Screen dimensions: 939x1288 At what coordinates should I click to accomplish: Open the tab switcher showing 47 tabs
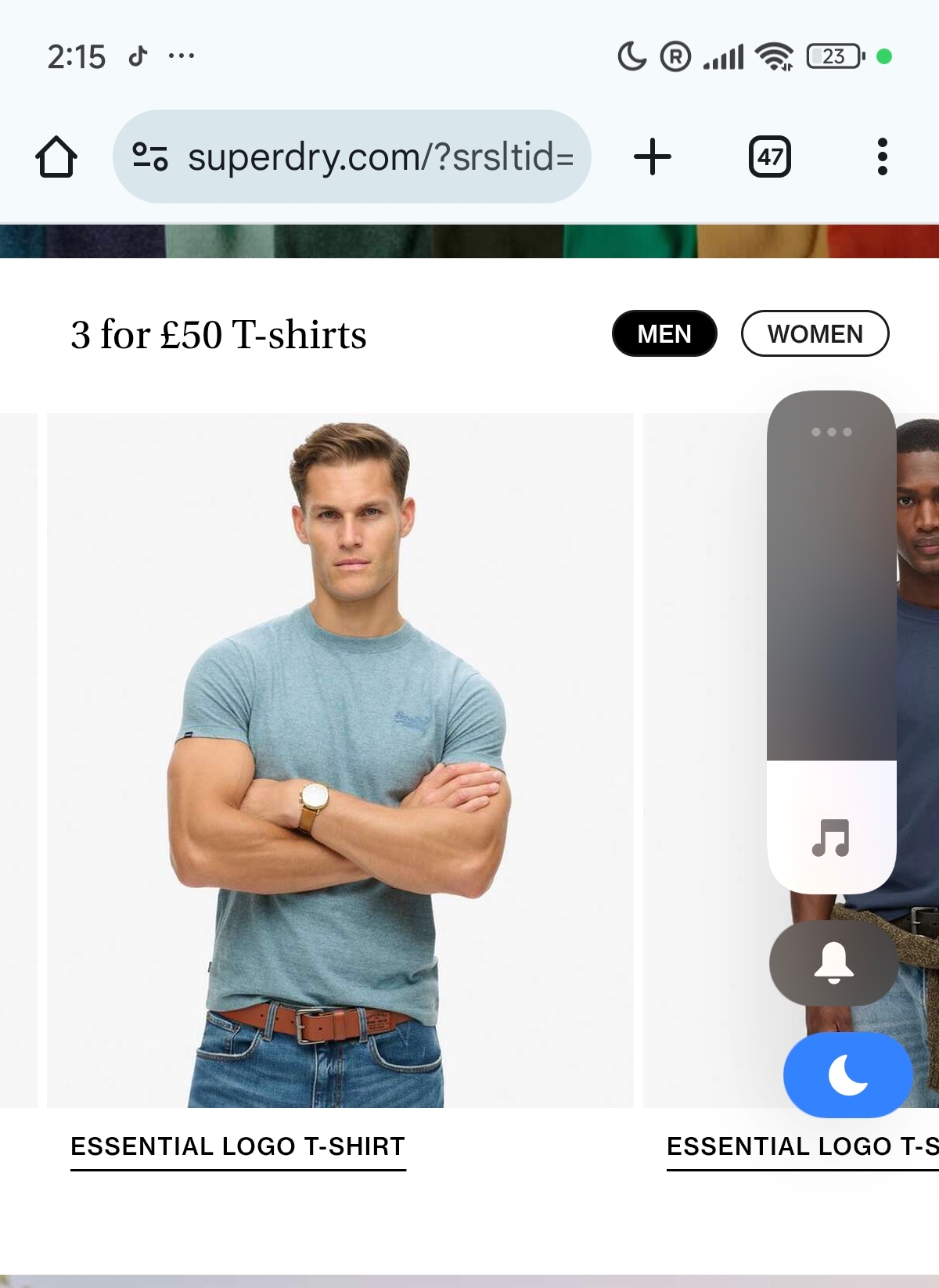point(769,157)
